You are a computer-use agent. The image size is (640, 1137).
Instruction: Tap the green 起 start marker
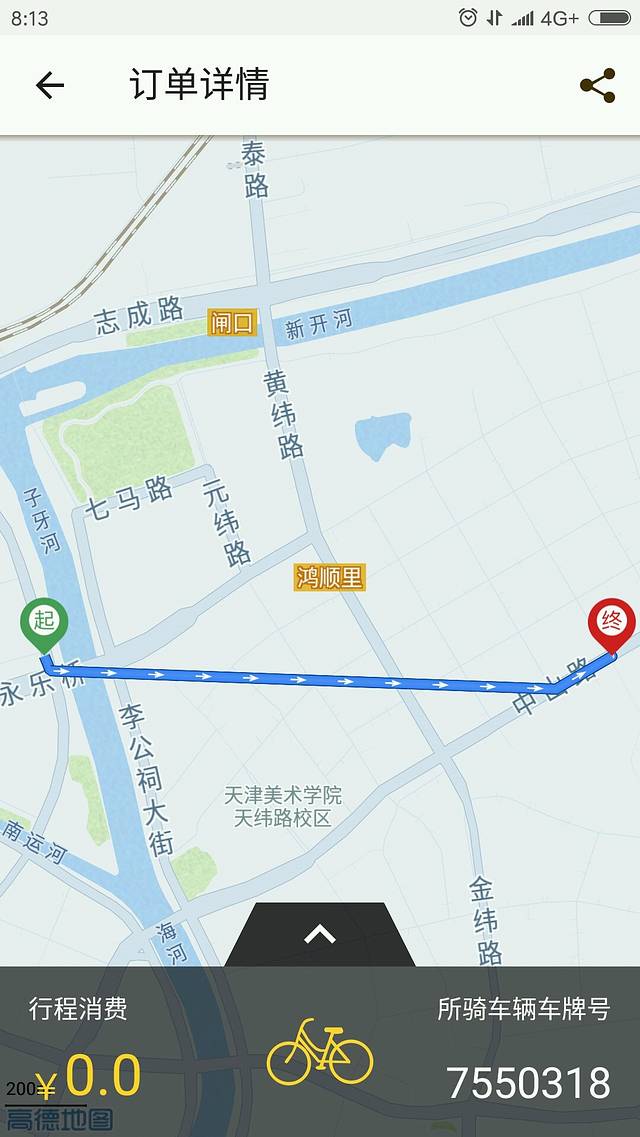click(44, 622)
